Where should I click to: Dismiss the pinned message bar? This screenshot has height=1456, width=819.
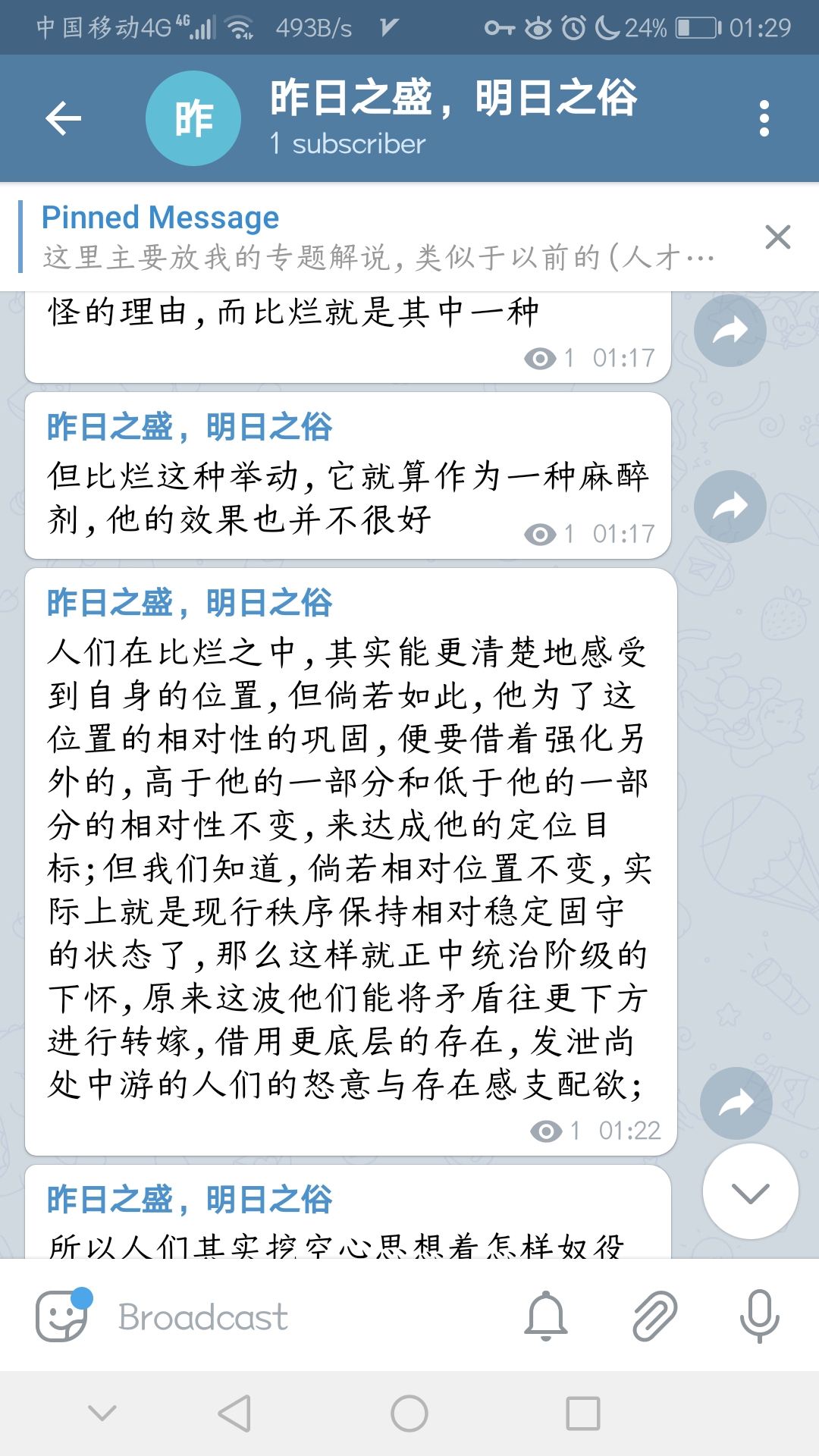[x=777, y=237]
